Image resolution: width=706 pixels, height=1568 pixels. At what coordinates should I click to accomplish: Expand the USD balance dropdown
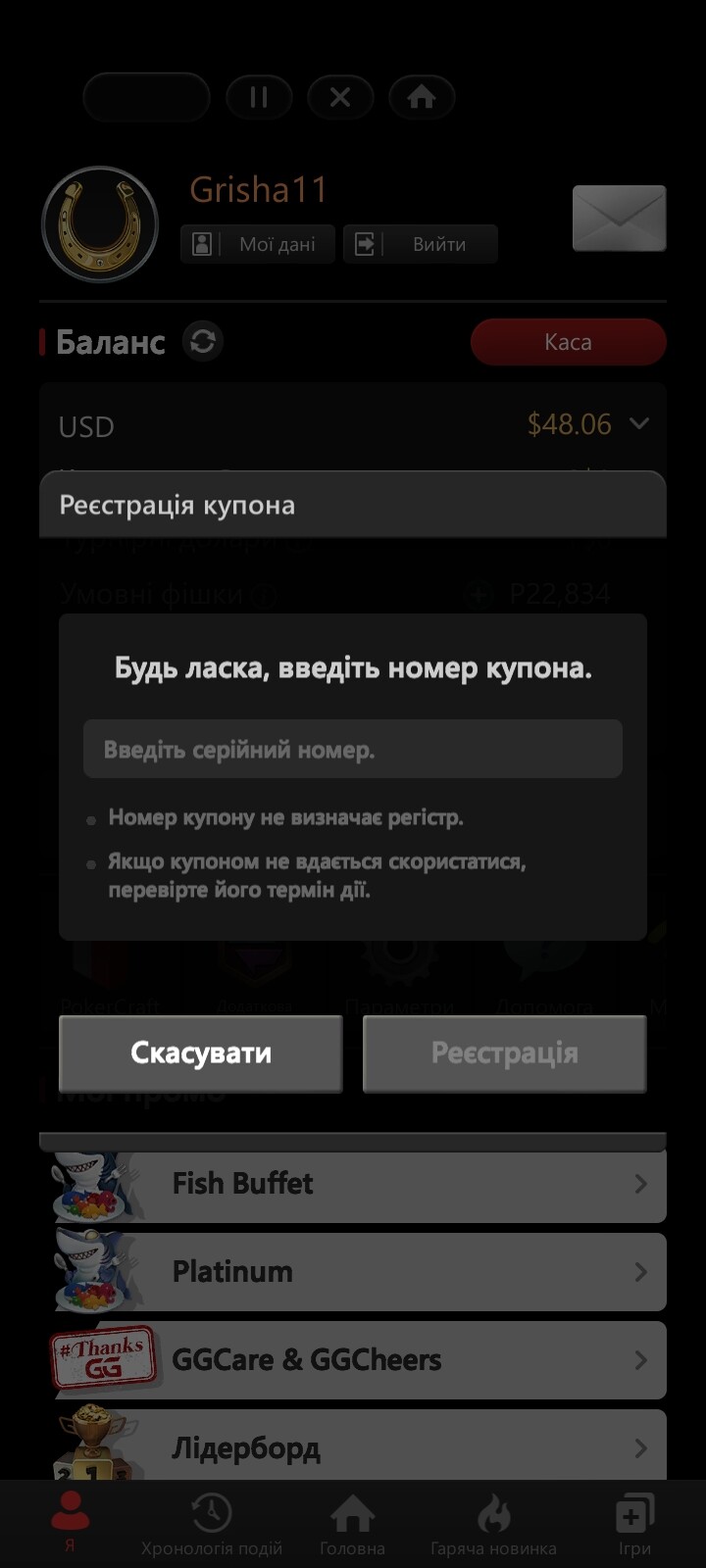coord(639,424)
